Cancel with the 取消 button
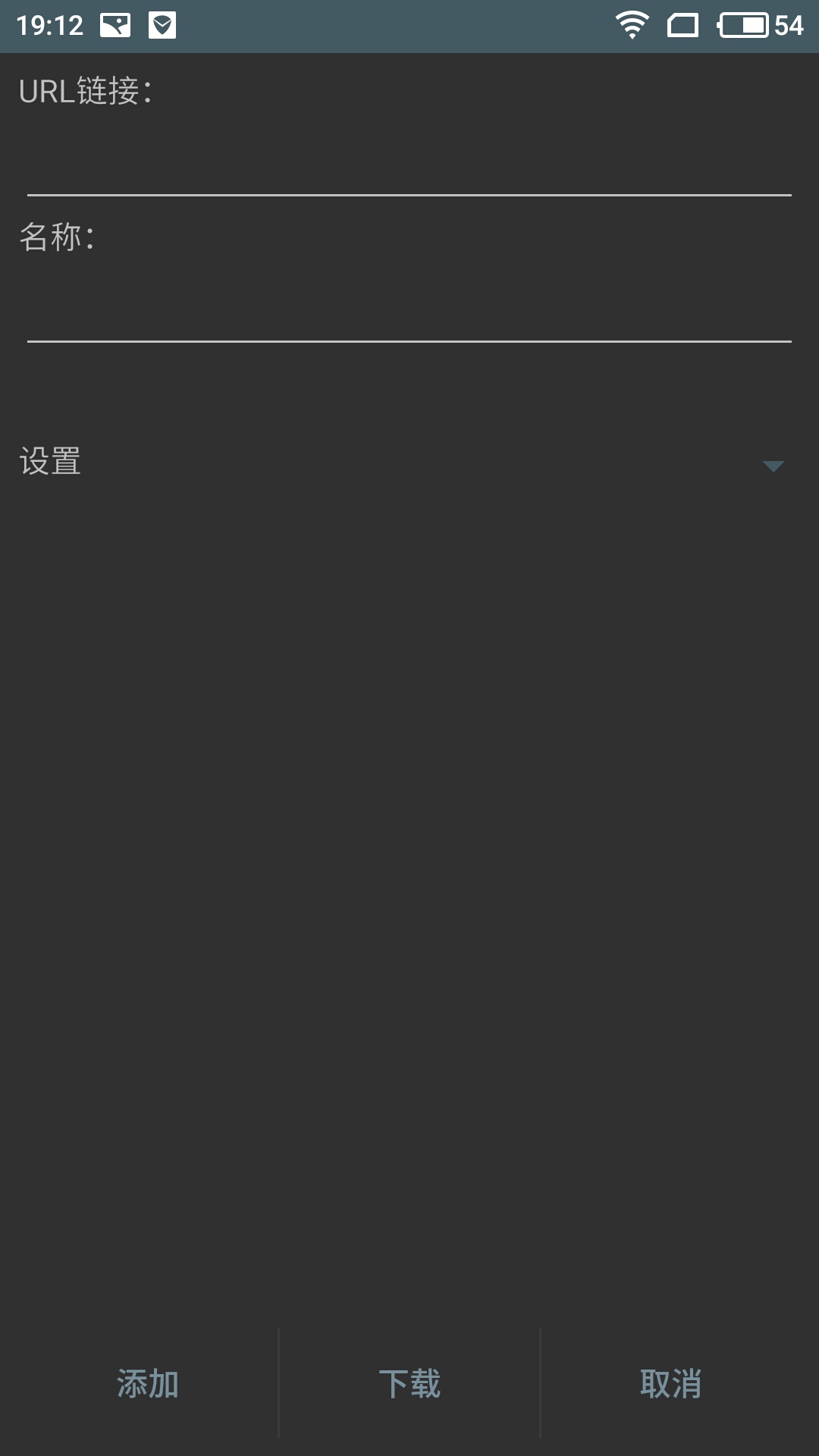The image size is (819, 1456). tap(670, 1383)
